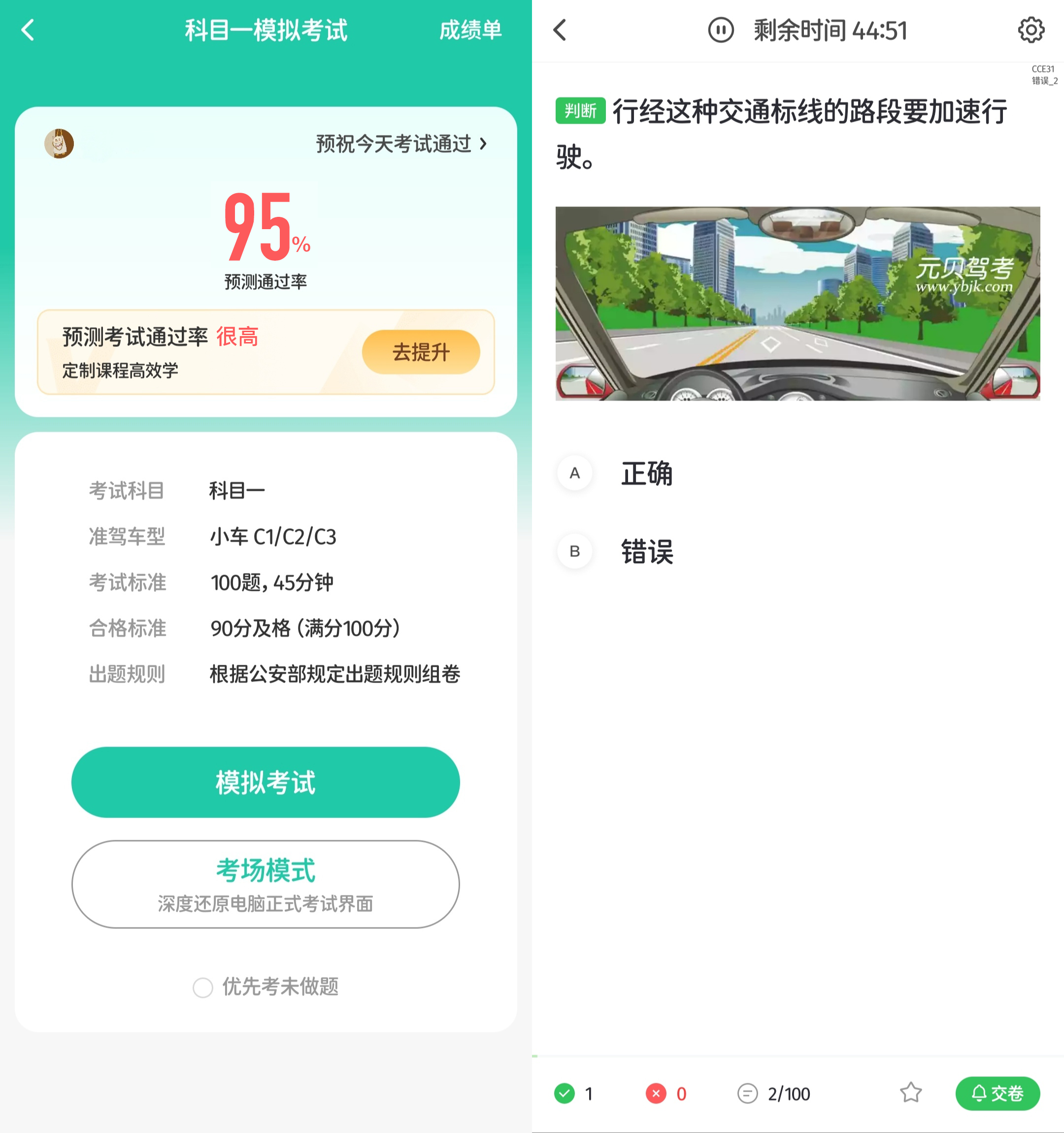Favorite this question with the star

(x=910, y=1093)
